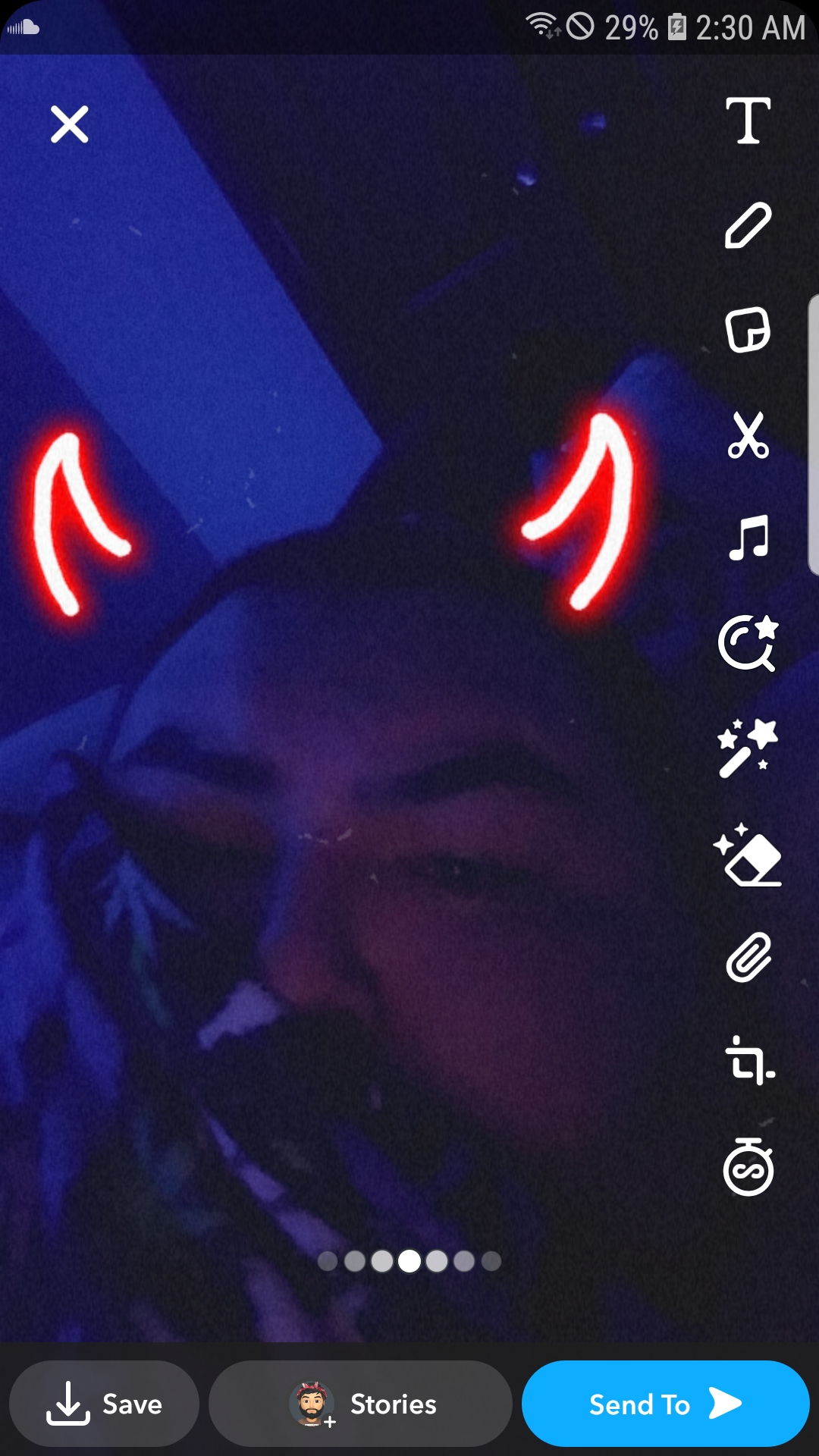The width and height of the screenshot is (819, 1456).
Task: Select the scissors cutout tool
Action: pos(748,435)
